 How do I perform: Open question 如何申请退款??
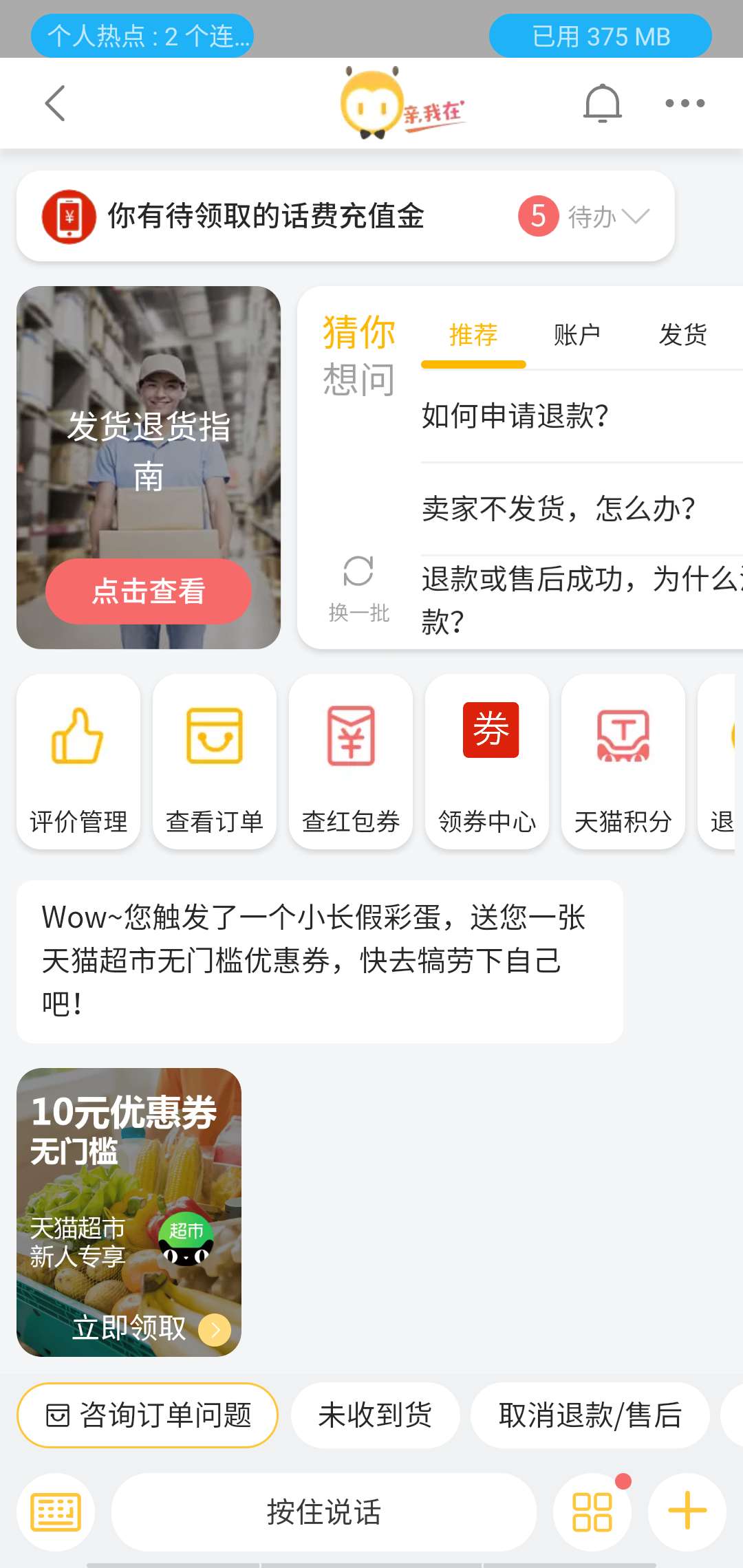coord(516,416)
